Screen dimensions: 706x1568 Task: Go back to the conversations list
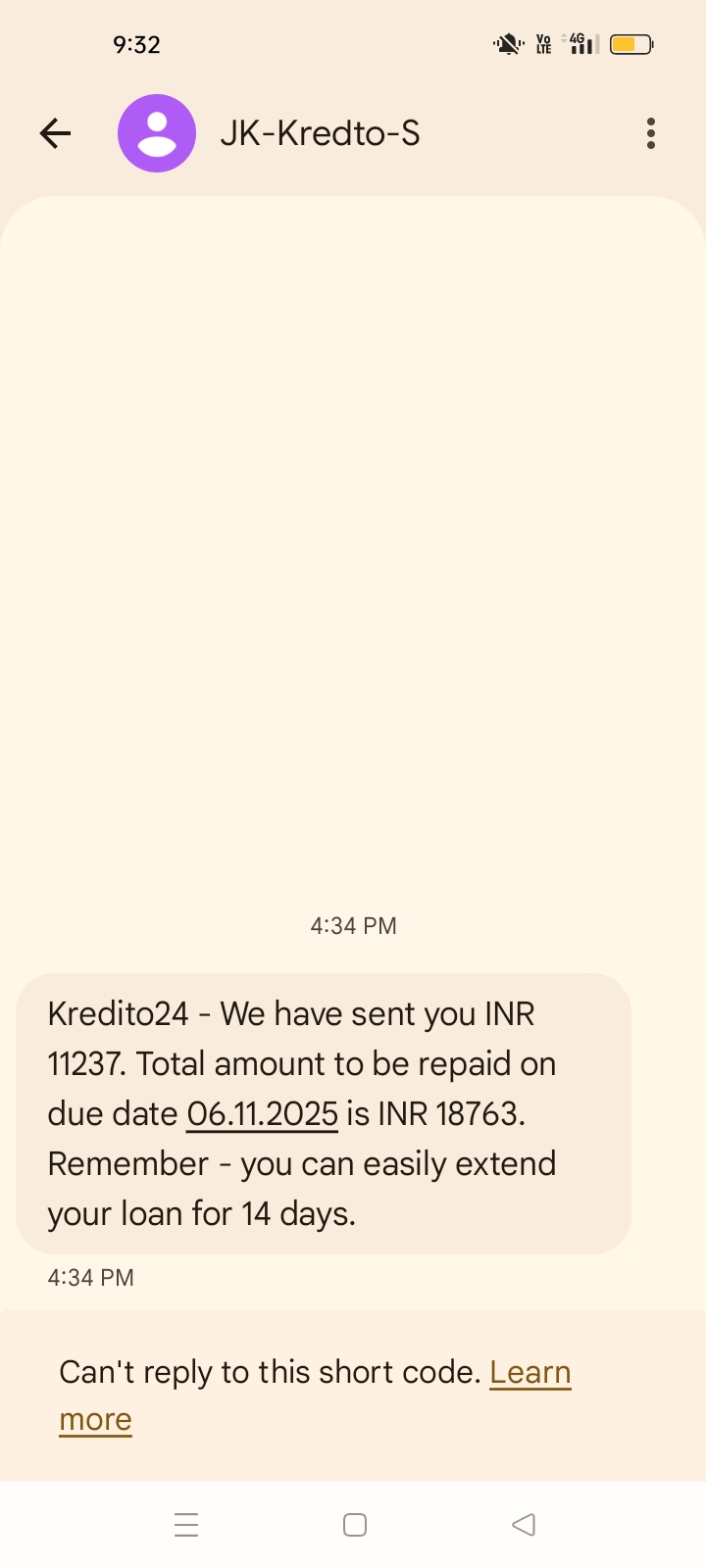click(56, 133)
